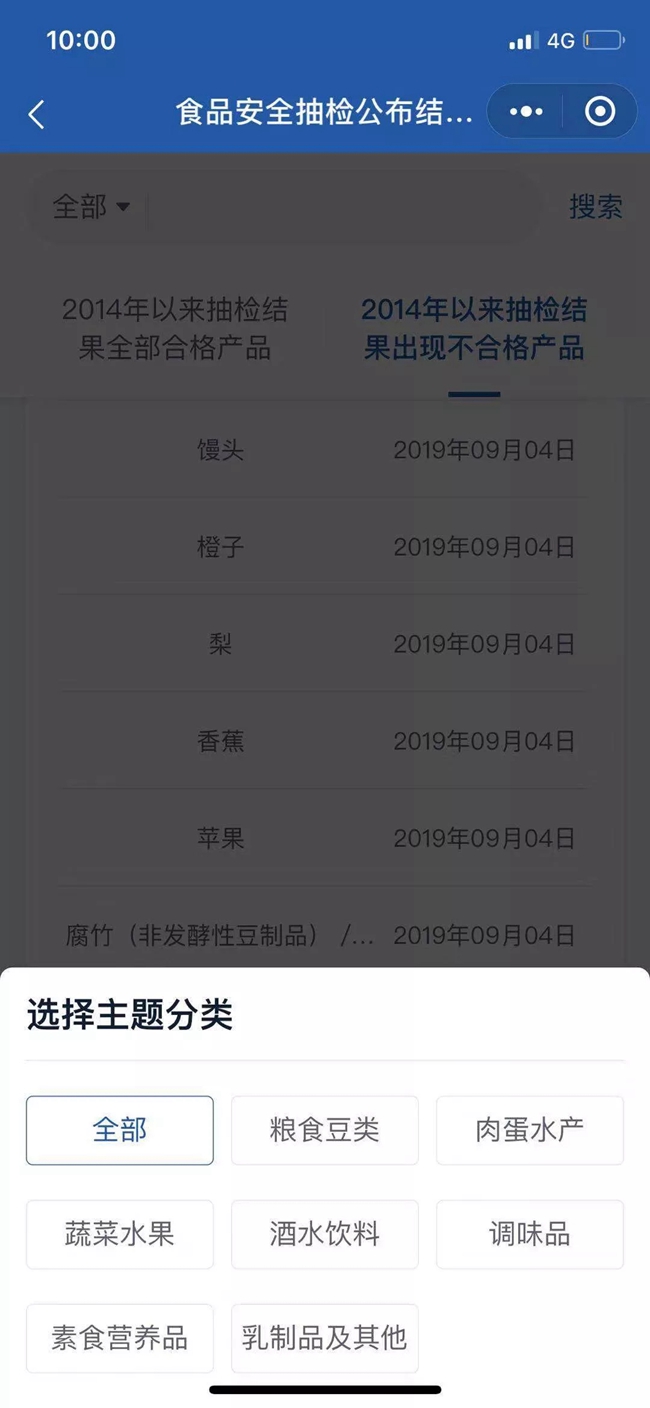
Task: Pick the 肉蛋水产 category
Action: click(x=530, y=1130)
